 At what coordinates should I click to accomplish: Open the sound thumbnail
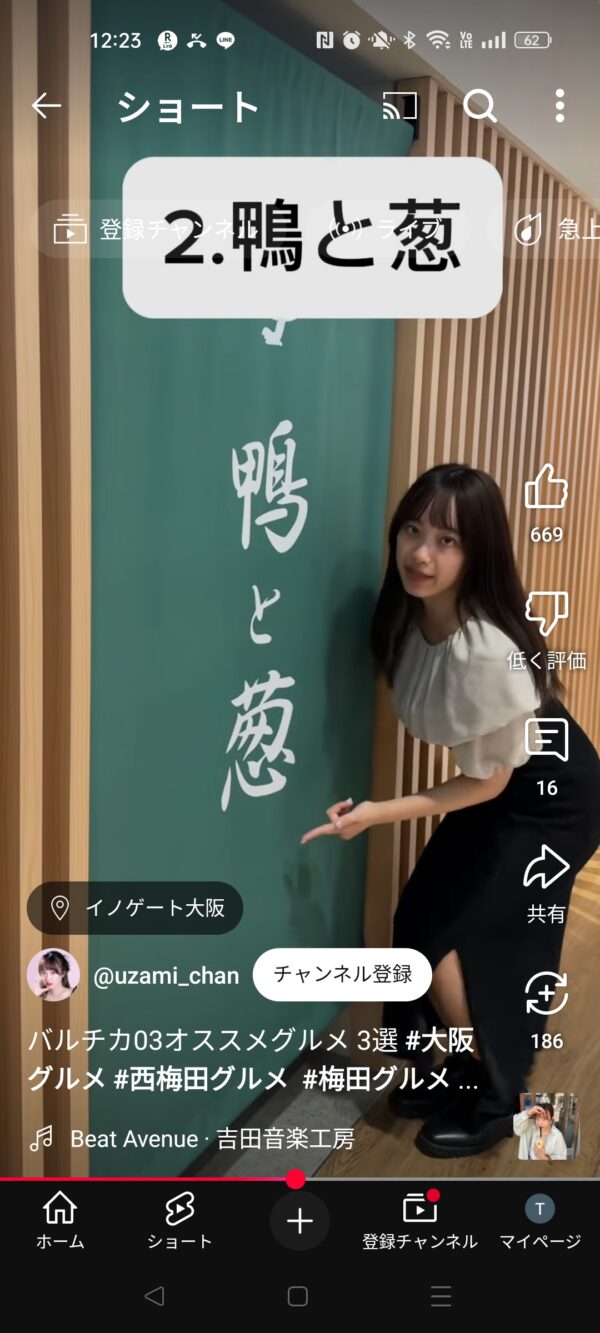tap(546, 1126)
